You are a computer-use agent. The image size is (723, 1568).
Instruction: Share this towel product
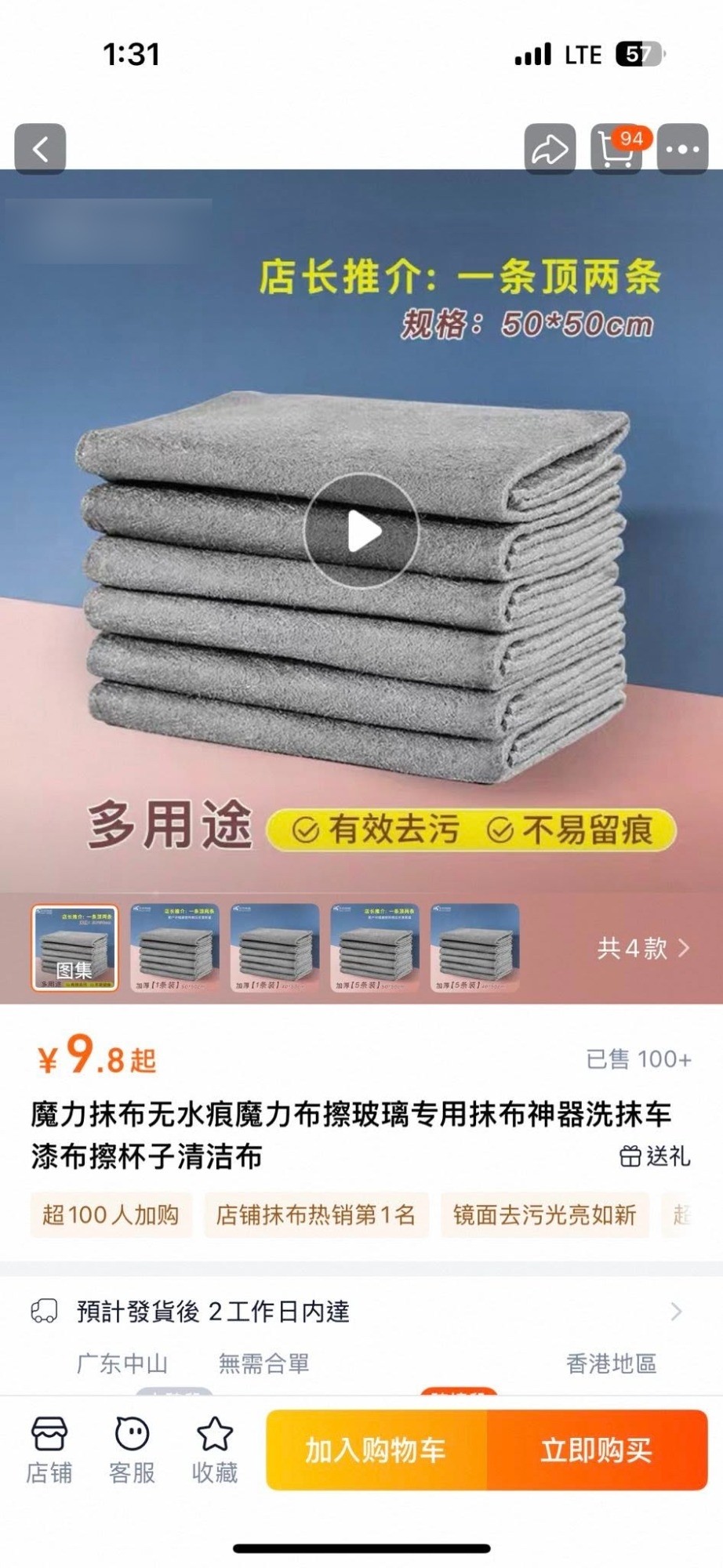pos(550,149)
